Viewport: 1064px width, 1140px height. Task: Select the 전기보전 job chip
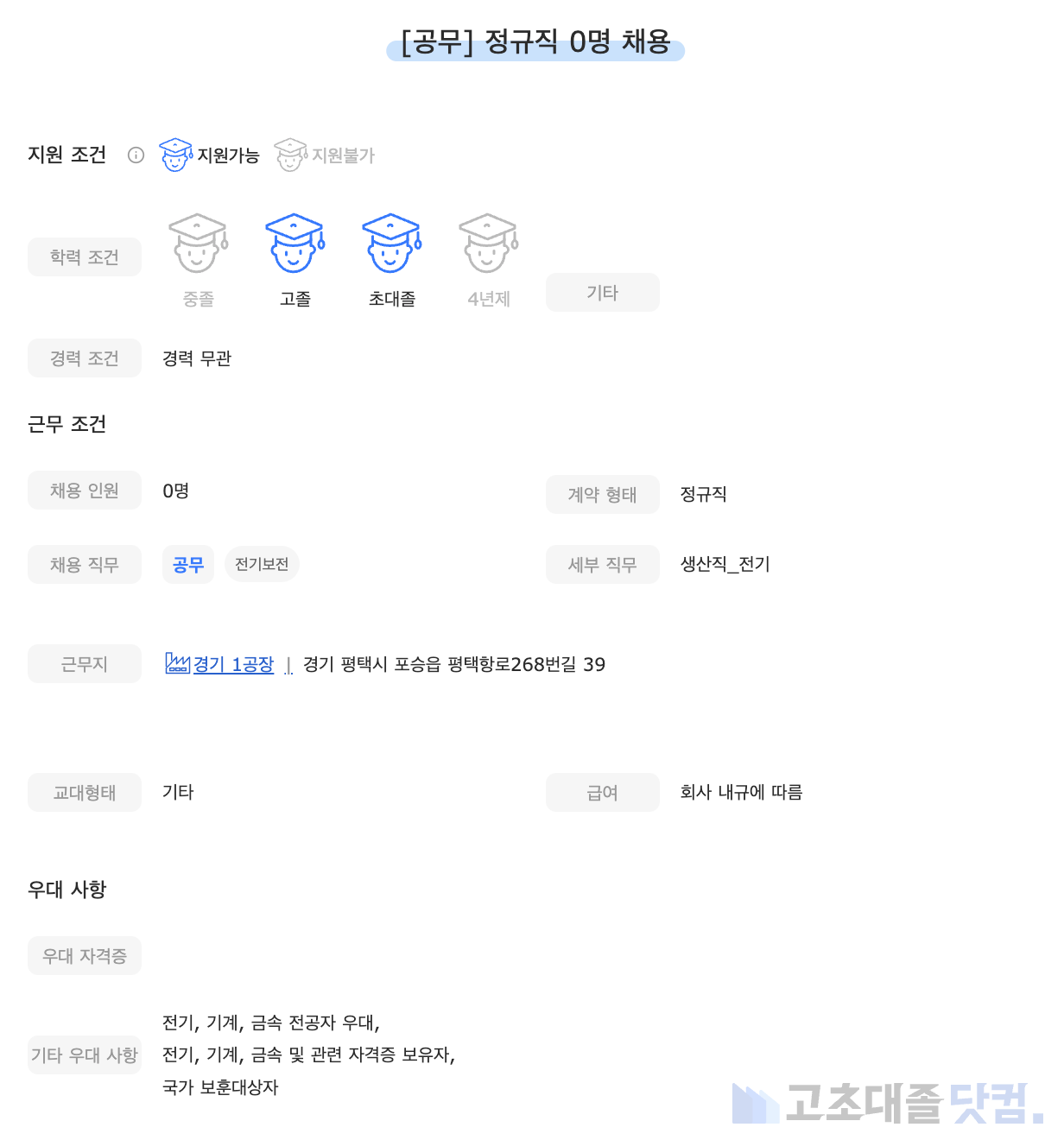point(262,564)
